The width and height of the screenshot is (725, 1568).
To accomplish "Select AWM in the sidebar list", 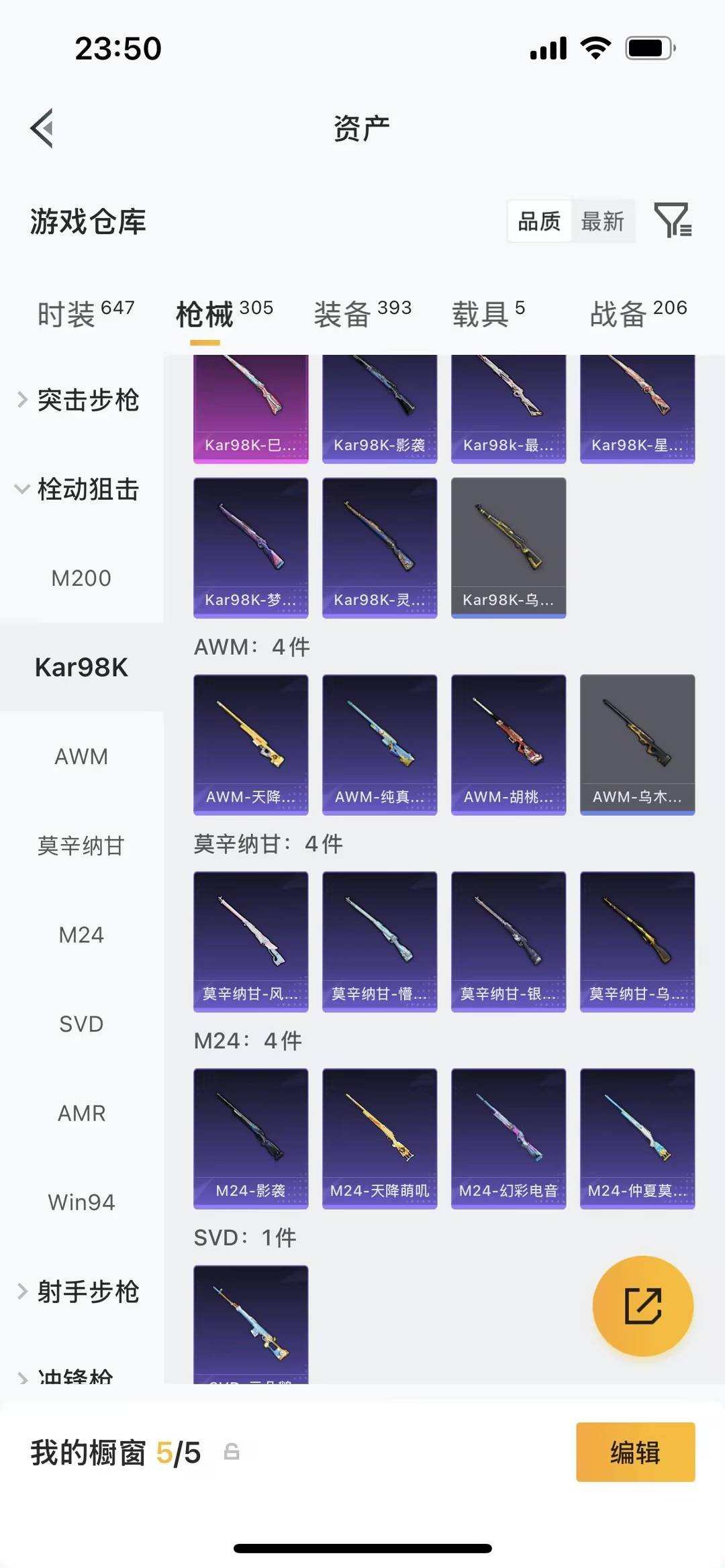I will (x=81, y=757).
